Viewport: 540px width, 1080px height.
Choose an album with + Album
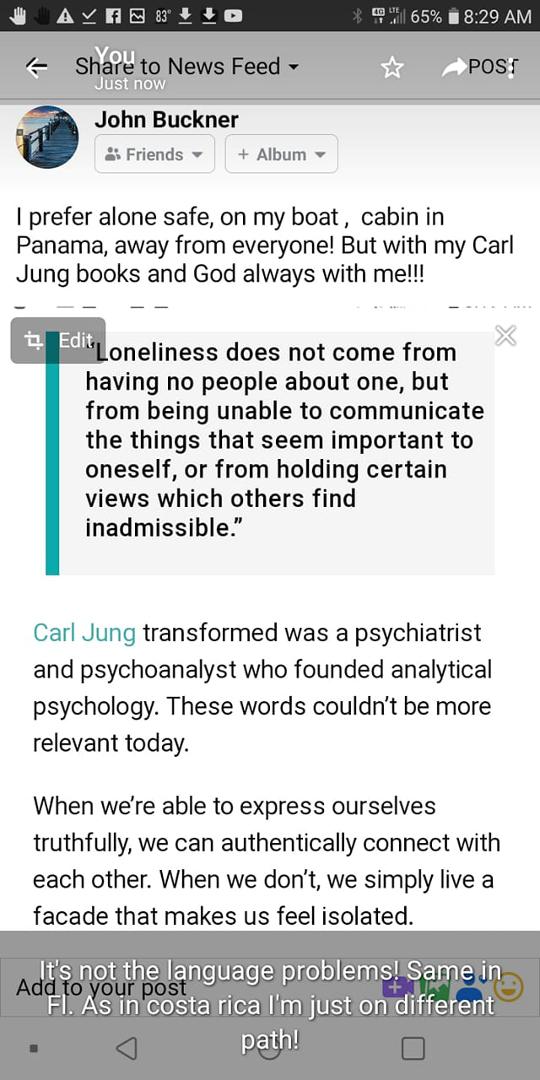[281, 154]
